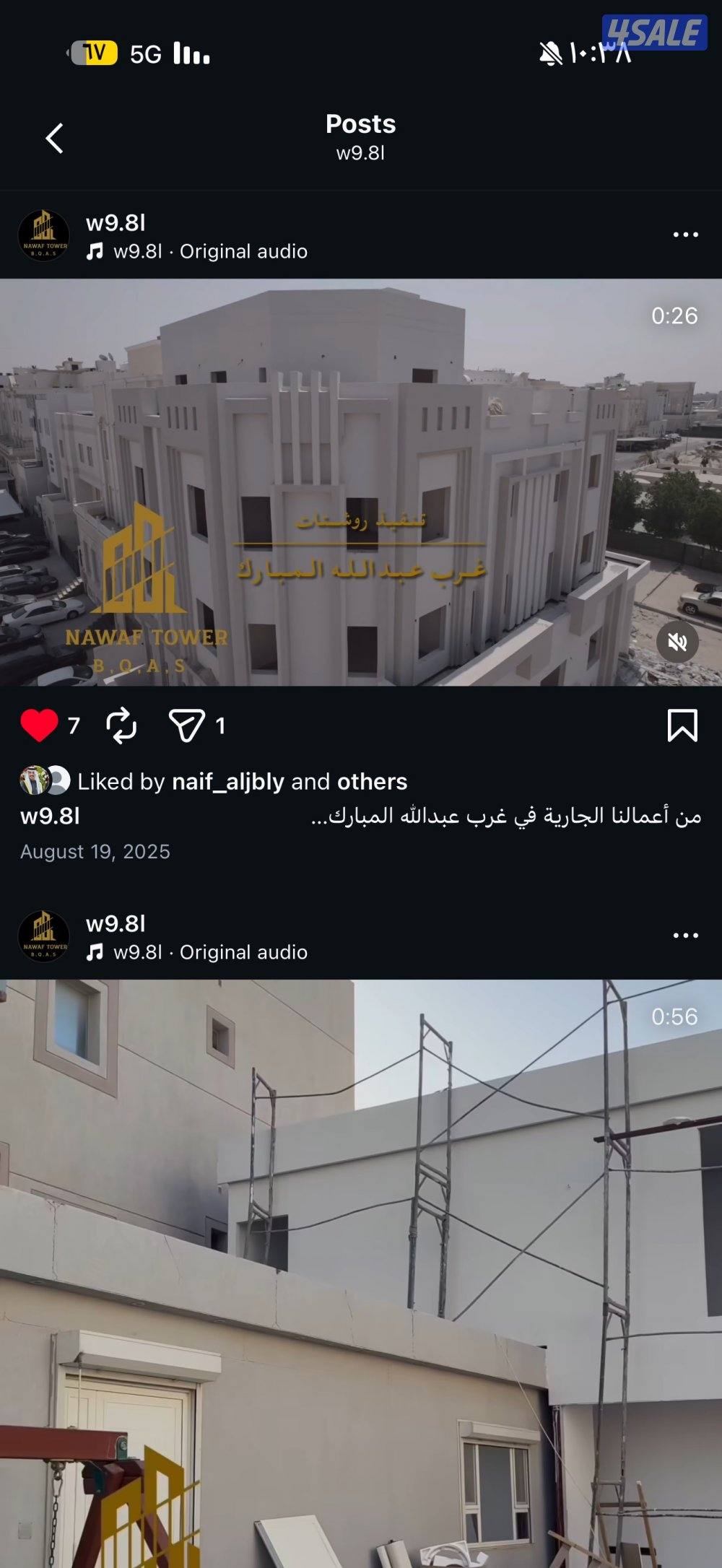Tap the music note icon for original audio
722x1568 pixels.
[95, 251]
